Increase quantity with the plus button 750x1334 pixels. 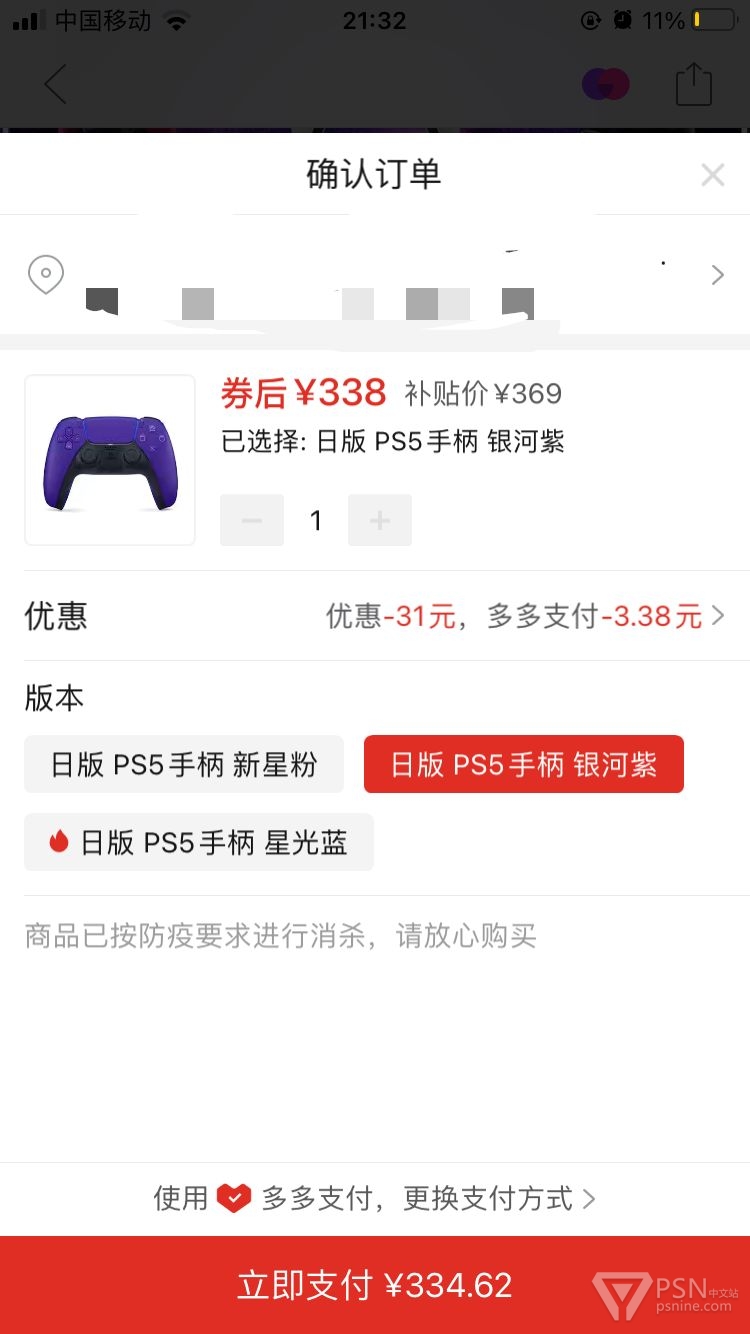[x=380, y=520]
